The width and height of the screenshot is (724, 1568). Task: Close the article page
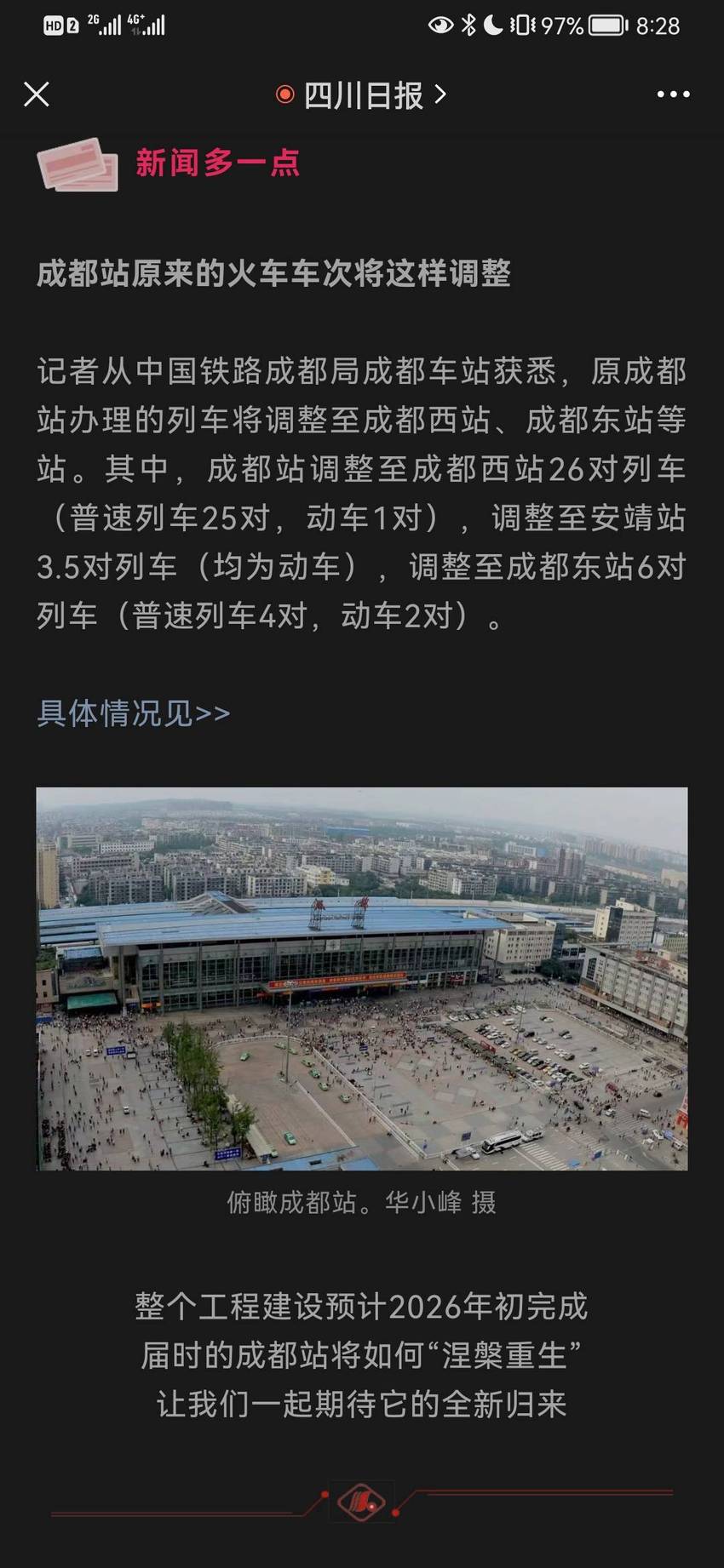coord(37,94)
